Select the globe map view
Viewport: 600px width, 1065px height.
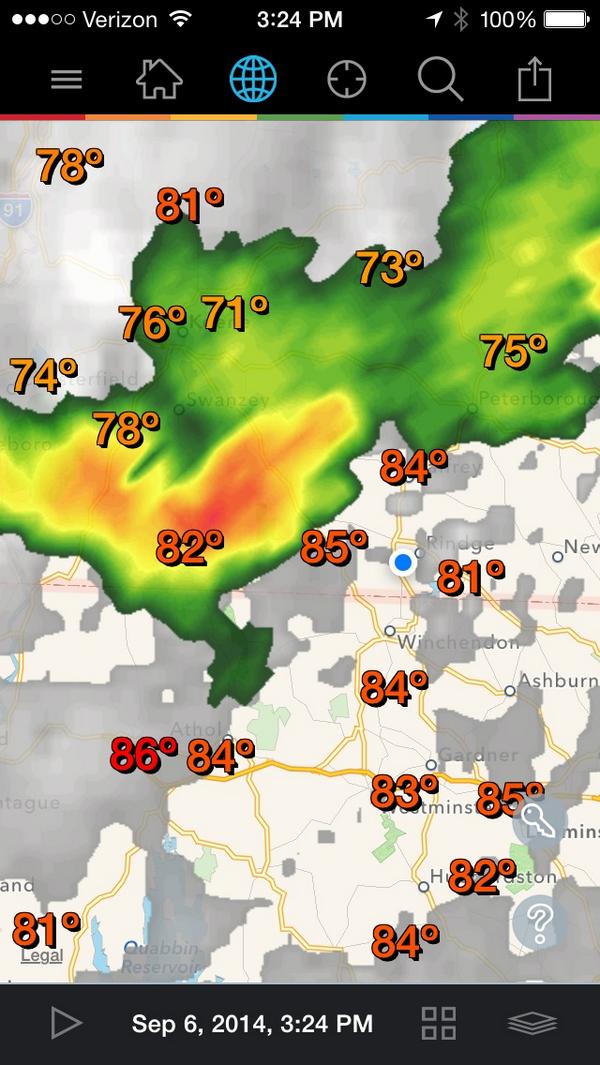[253, 79]
